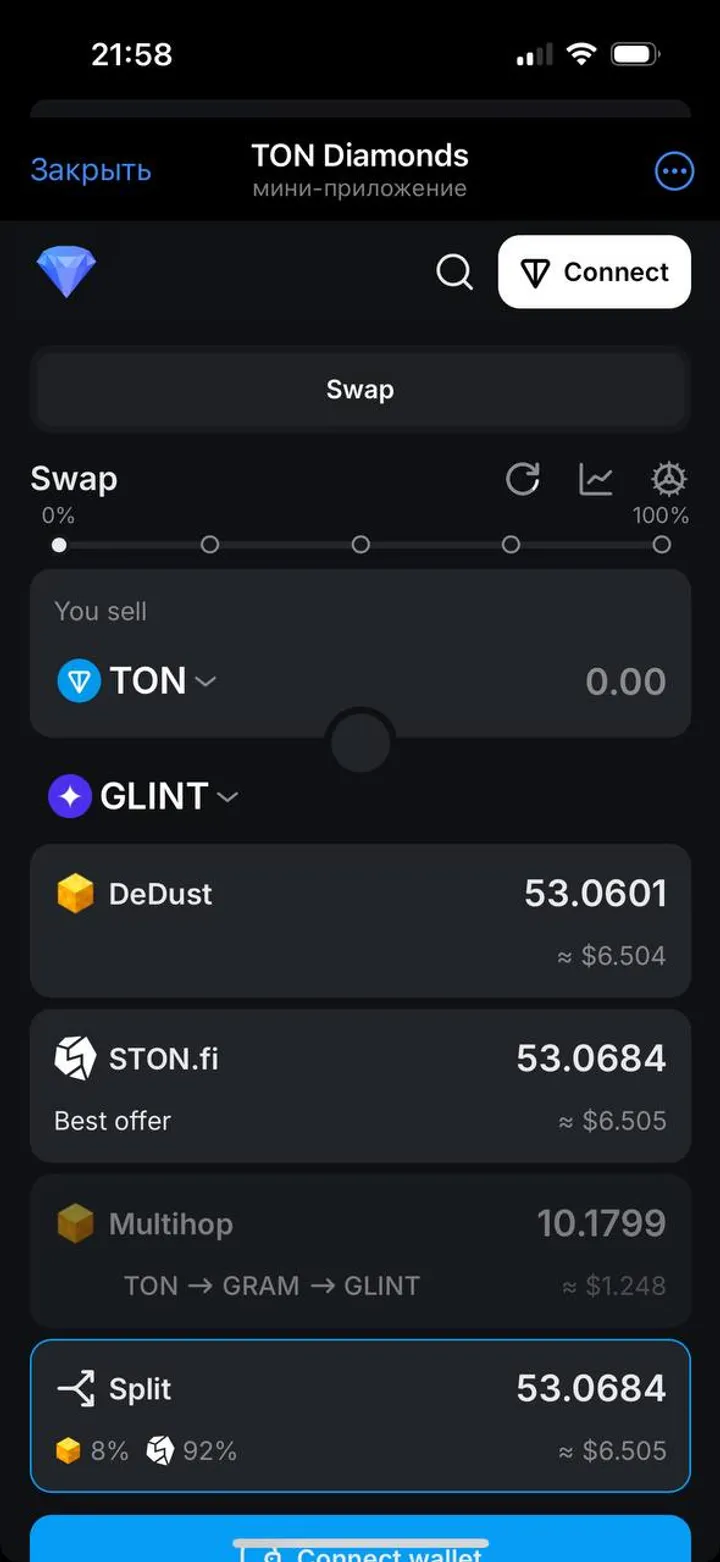Open the TON sell token dropdown
This screenshot has height=1562, width=720.
pyautogui.click(x=140, y=681)
